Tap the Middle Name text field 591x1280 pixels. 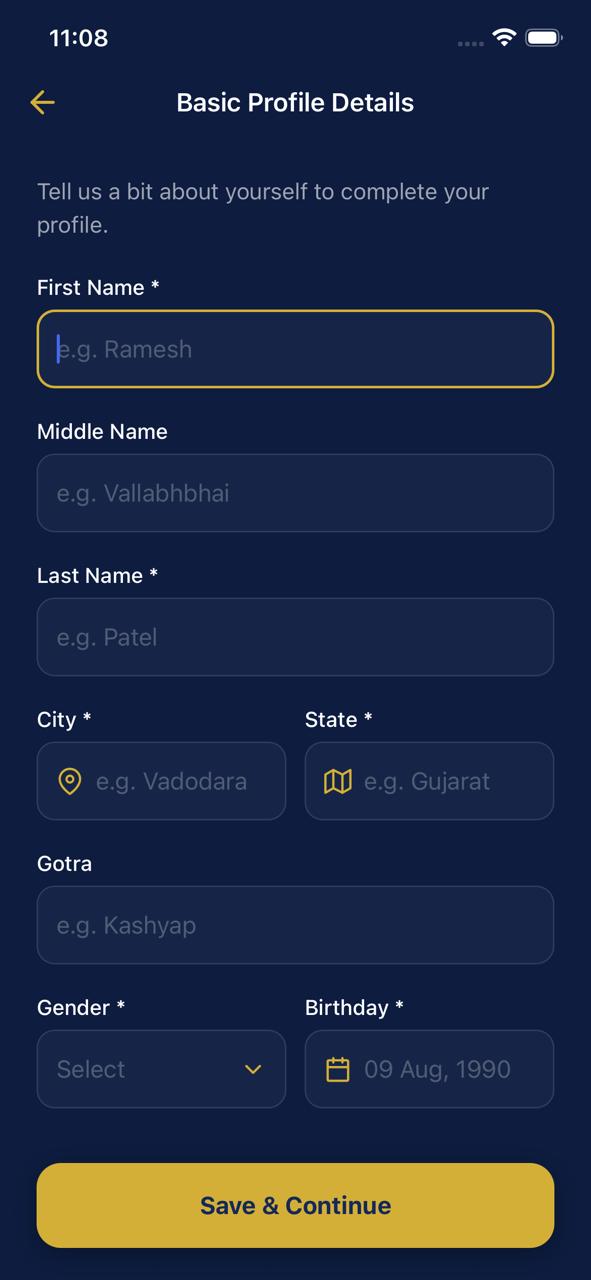[x=295, y=493]
